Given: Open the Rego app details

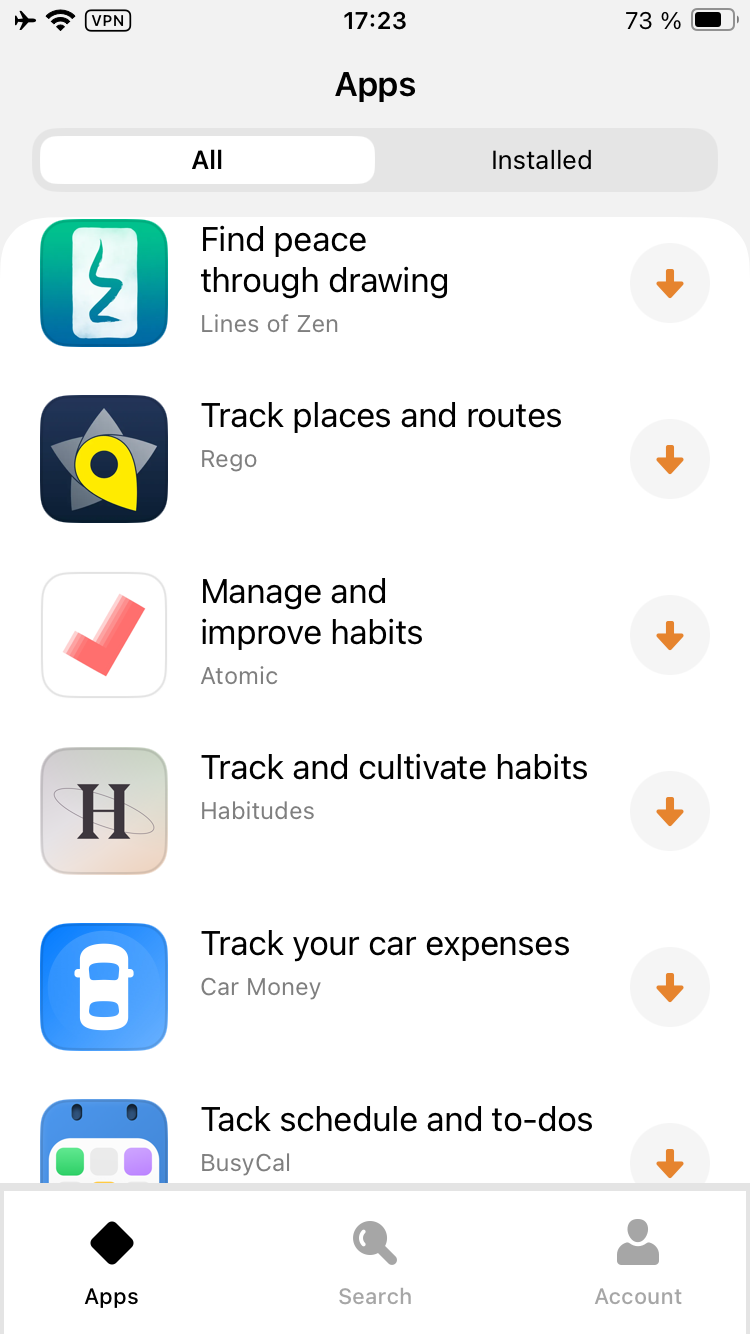Looking at the screenshot, I should [380, 435].
